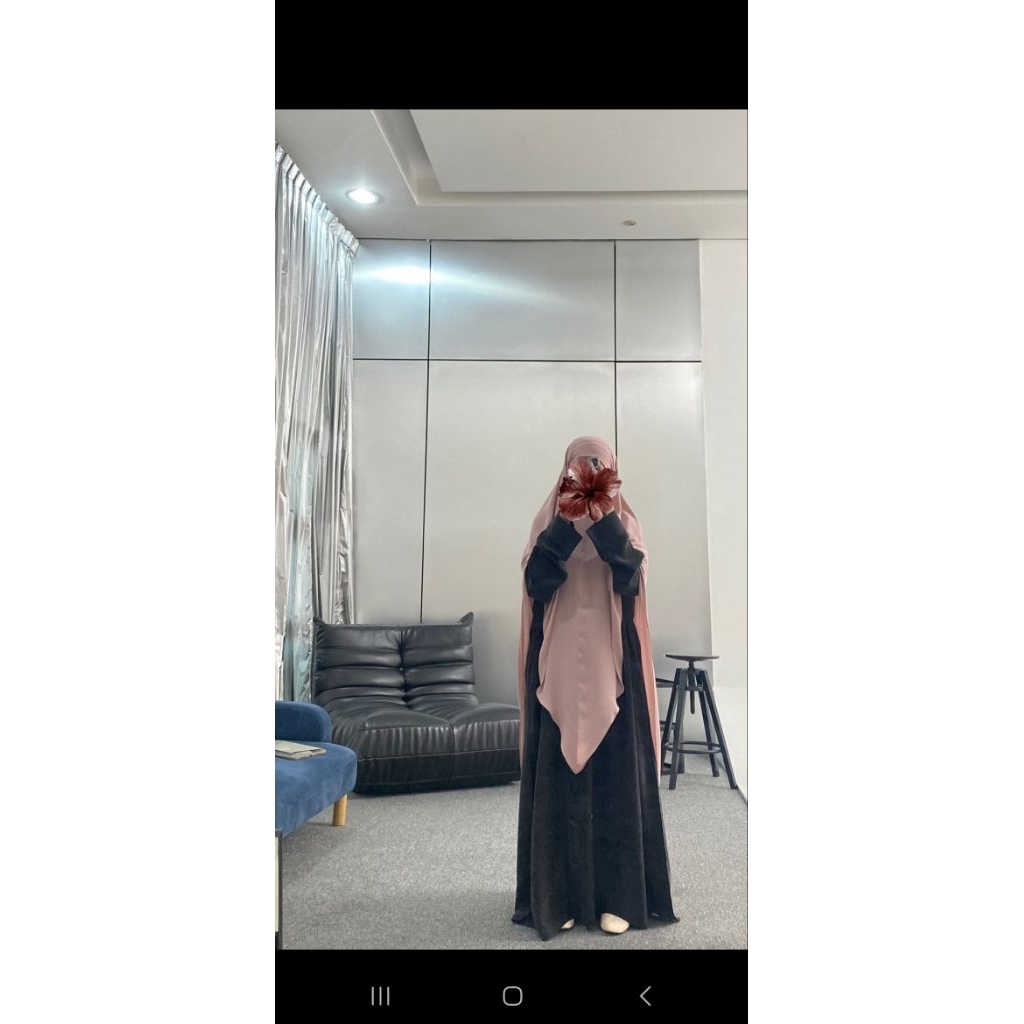This screenshot has width=1024, height=1024.
Task: Tap the system back button
Action: [x=645, y=995]
